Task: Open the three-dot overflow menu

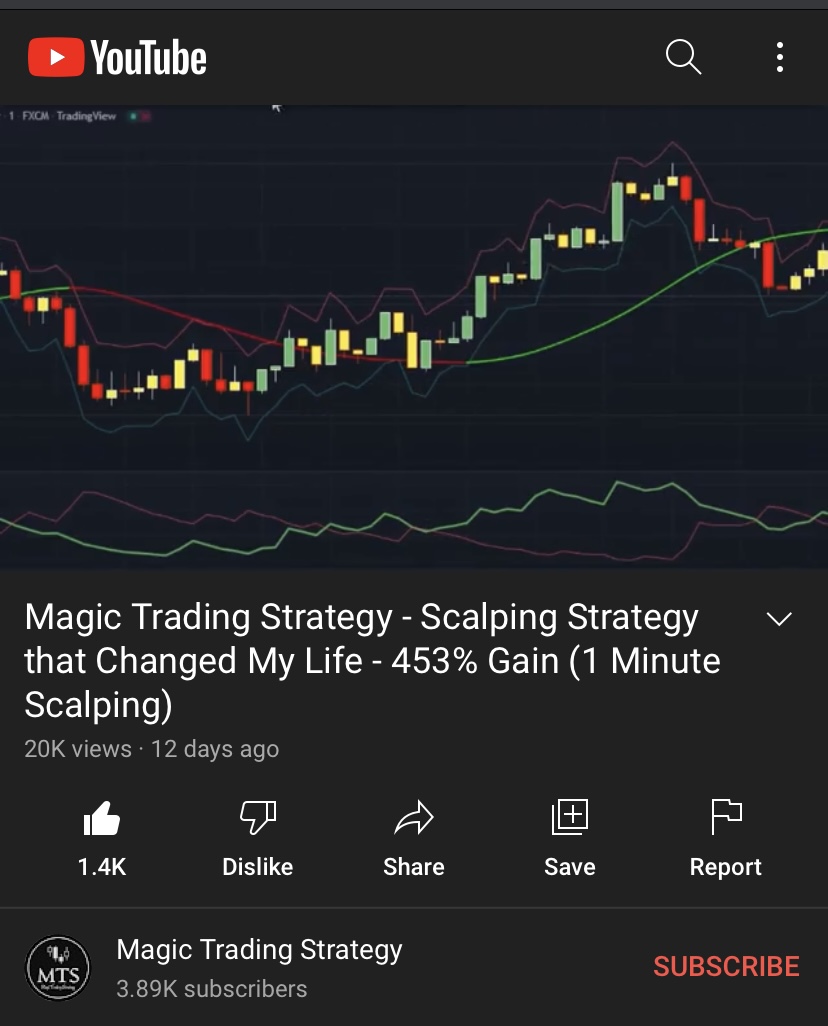Action: click(x=779, y=57)
